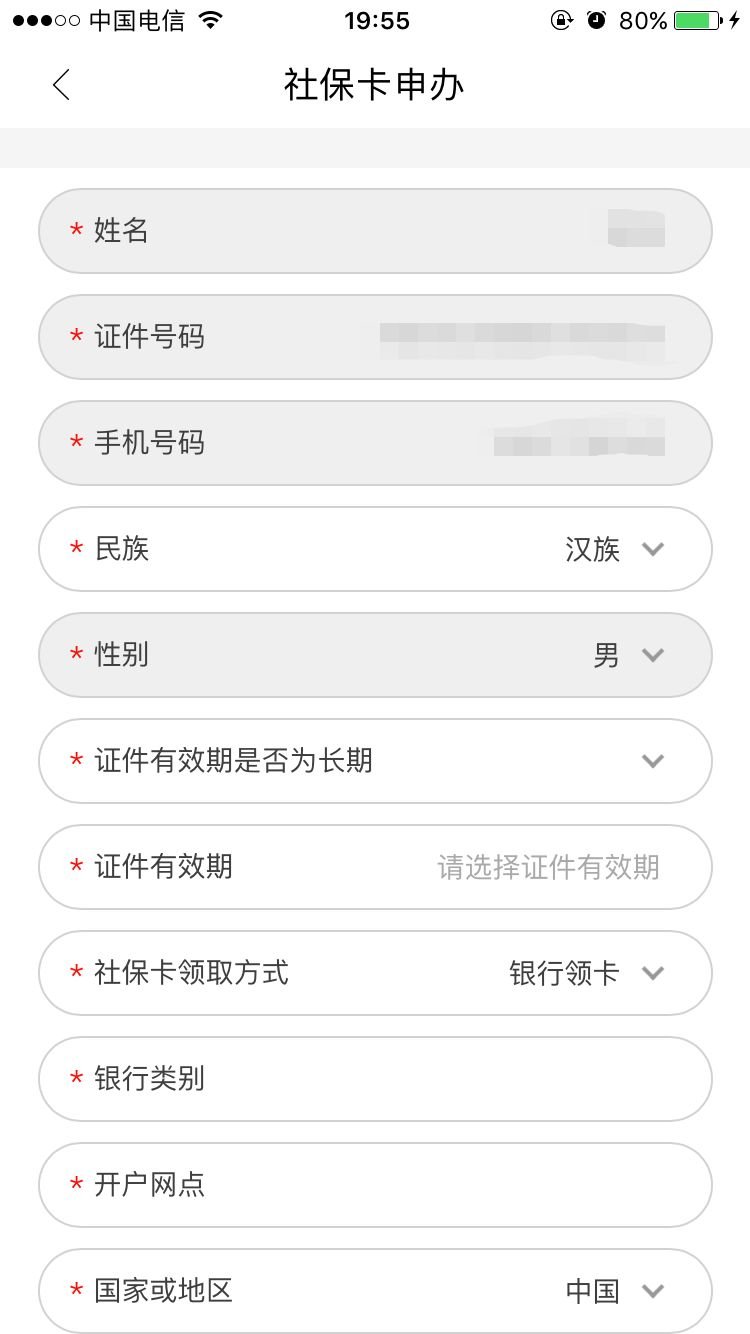Open the 民族 dropdown
The width and height of the screenshot is (750, 1334).
coord(652,549)
